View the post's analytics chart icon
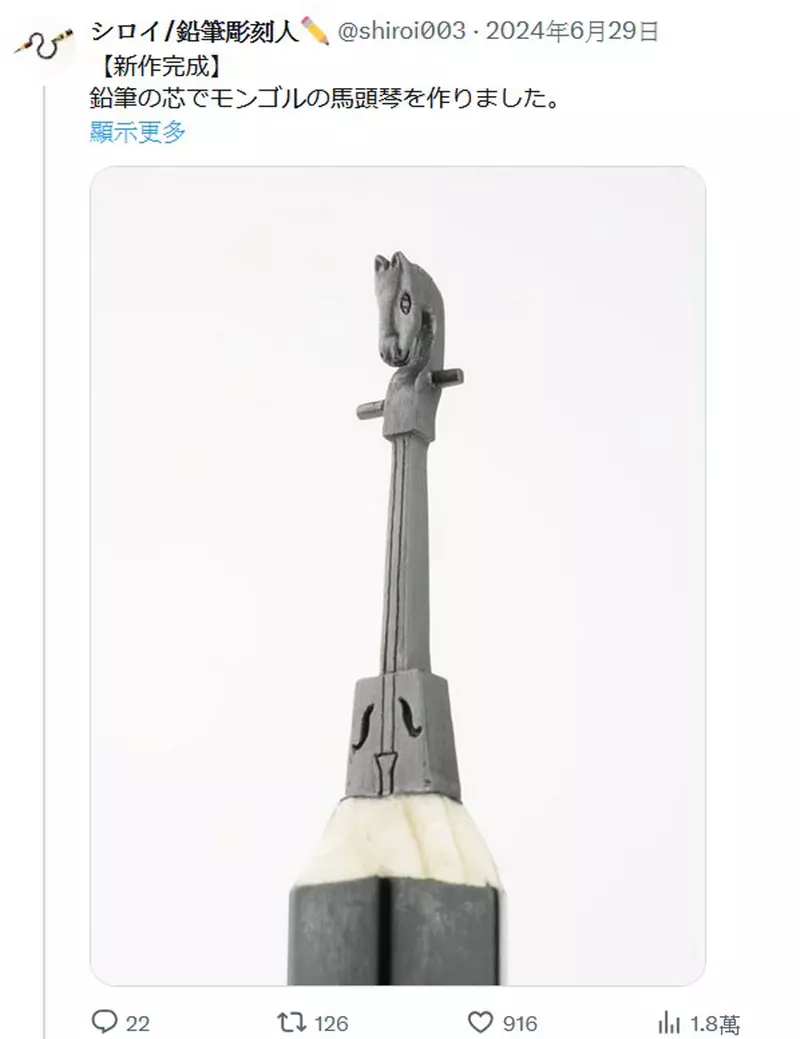 [x=669, y=1022]
